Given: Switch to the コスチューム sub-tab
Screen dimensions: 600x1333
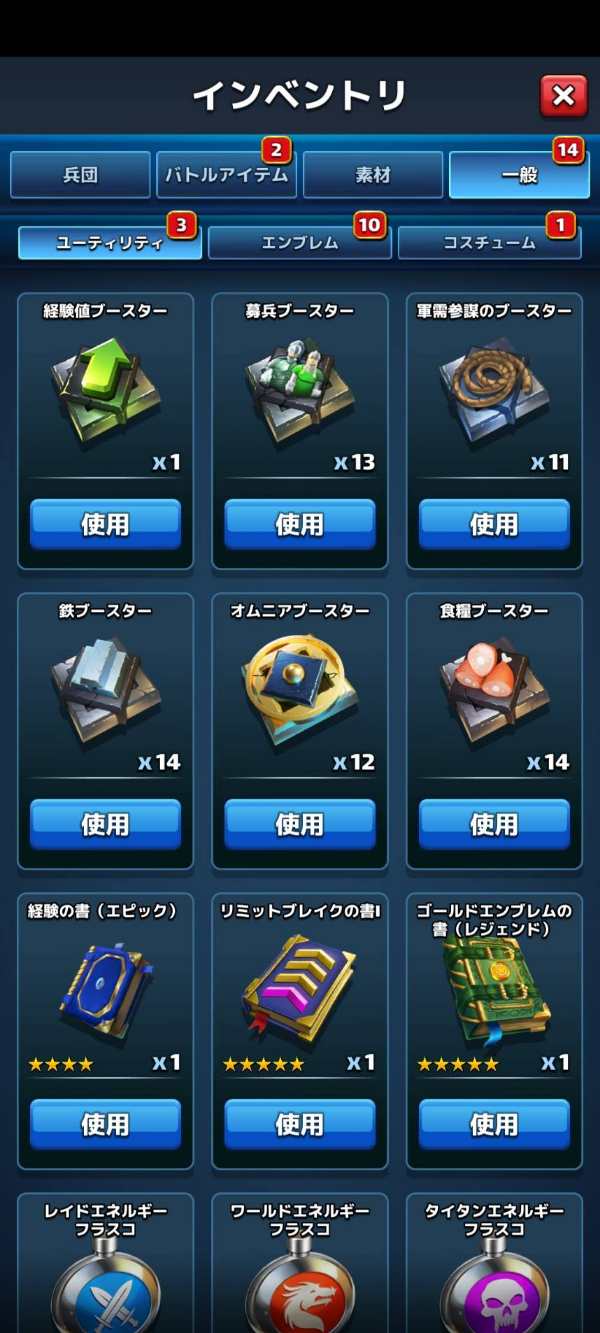Looking at the screenshot, I should pos(490,243).
